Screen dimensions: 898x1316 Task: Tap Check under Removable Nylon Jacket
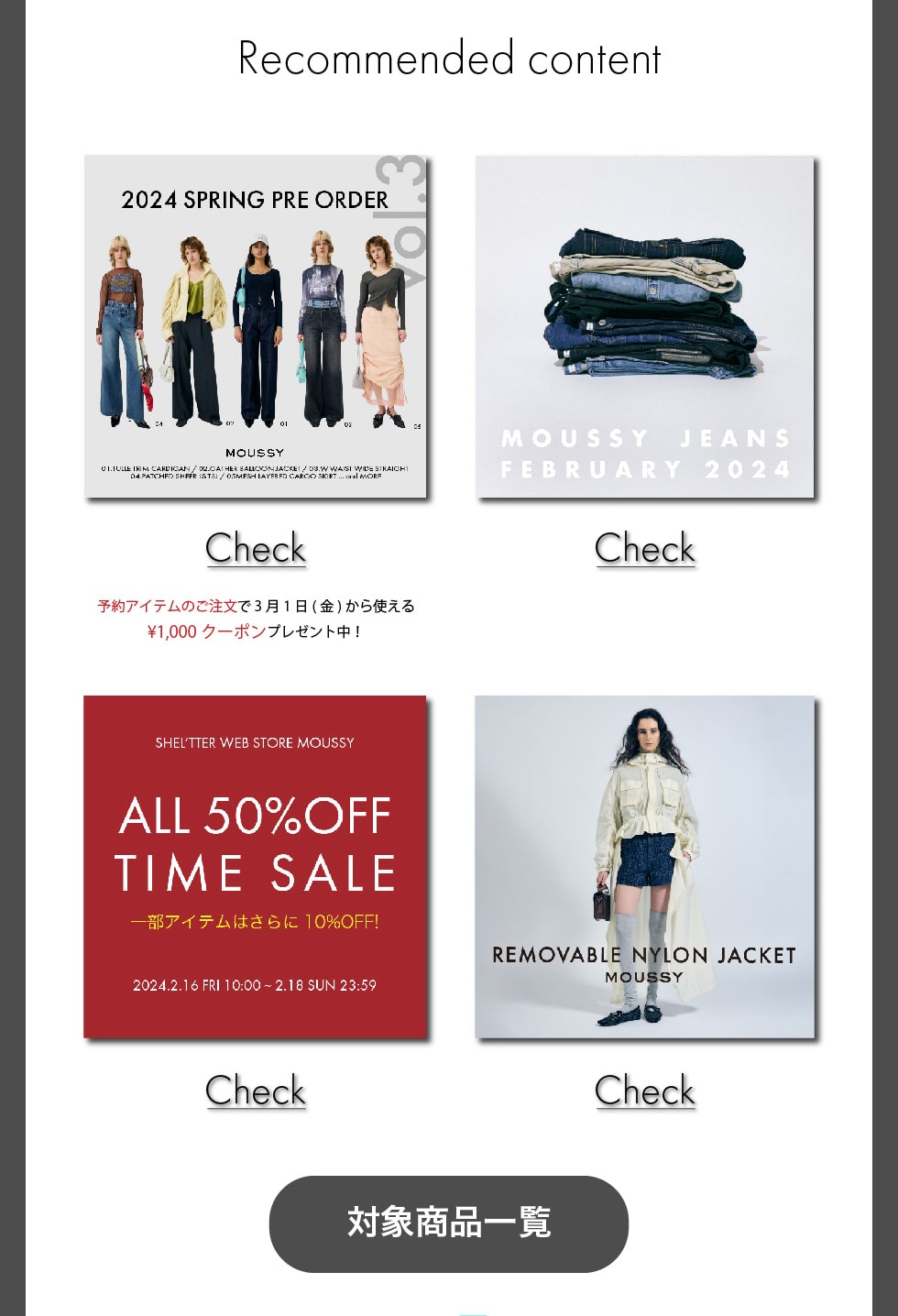pos(644,1090)
